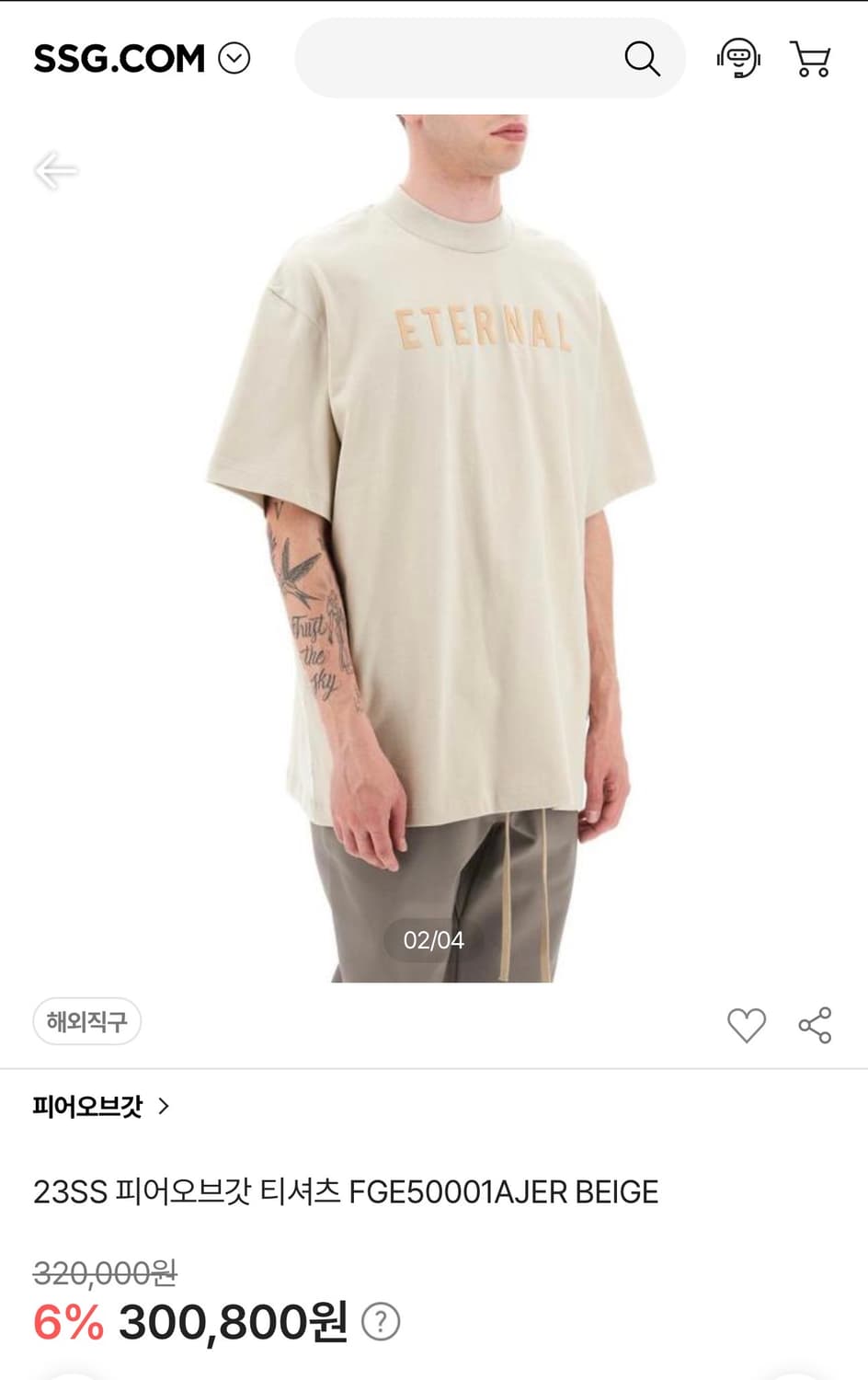Open the chatbot assistant icon

[739, 58]
